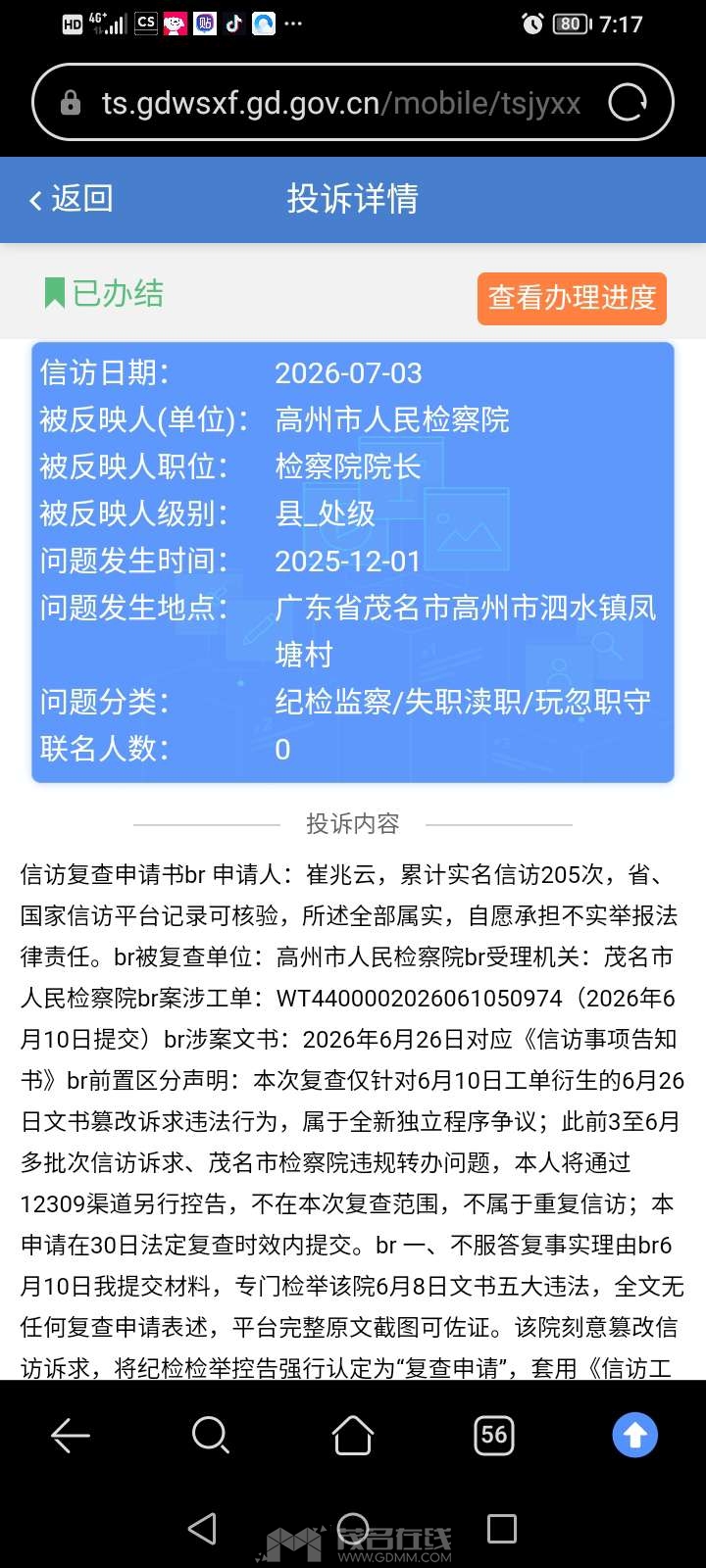The height and width of the screenshot is (1568, 706).
Task: Tap the blue upward arrow button
Action: (x=635, y=1436)
